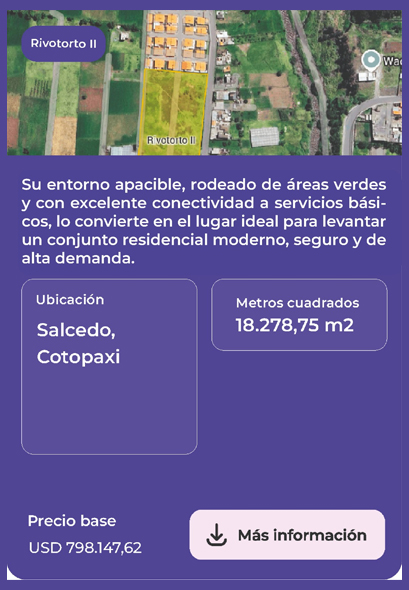Tap the Más información download button
The height and width of the screenshot is (590, 409).
pos(287,535)
